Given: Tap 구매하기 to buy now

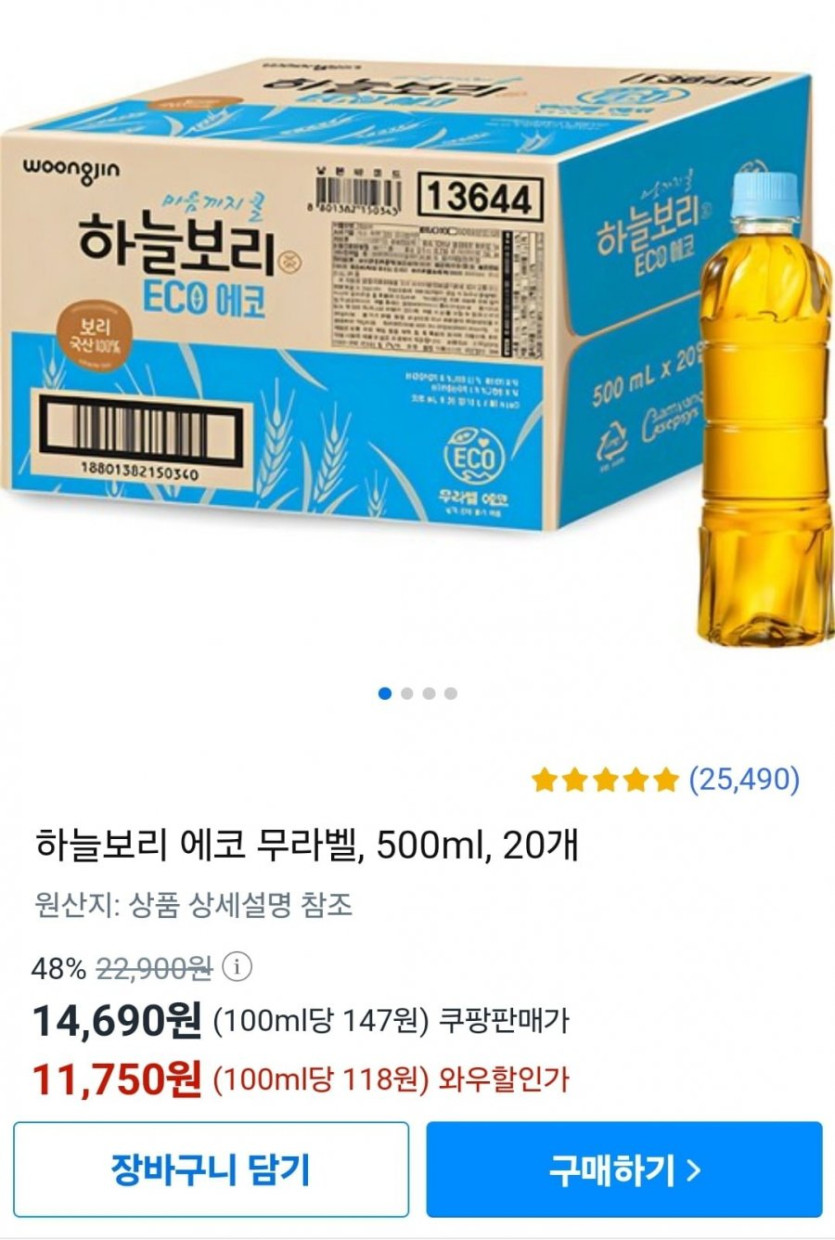Looking at the screenshot, I should click(624, 1169).
